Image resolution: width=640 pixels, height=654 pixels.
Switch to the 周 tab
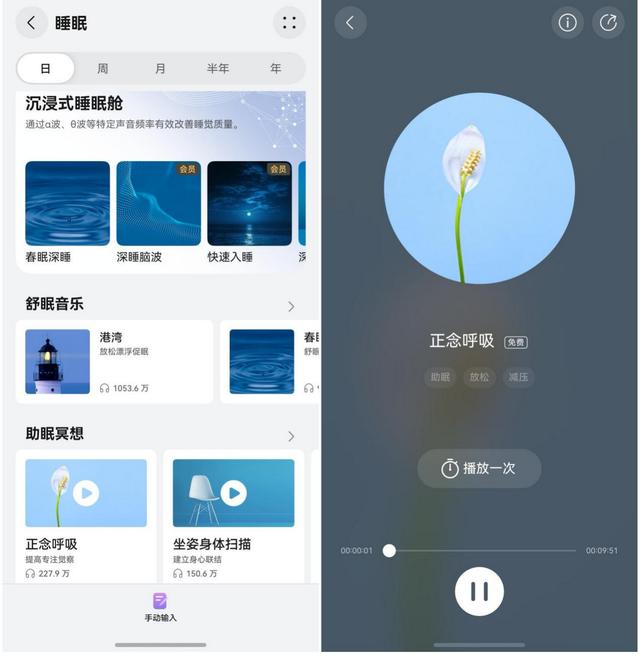coord(103,69)
